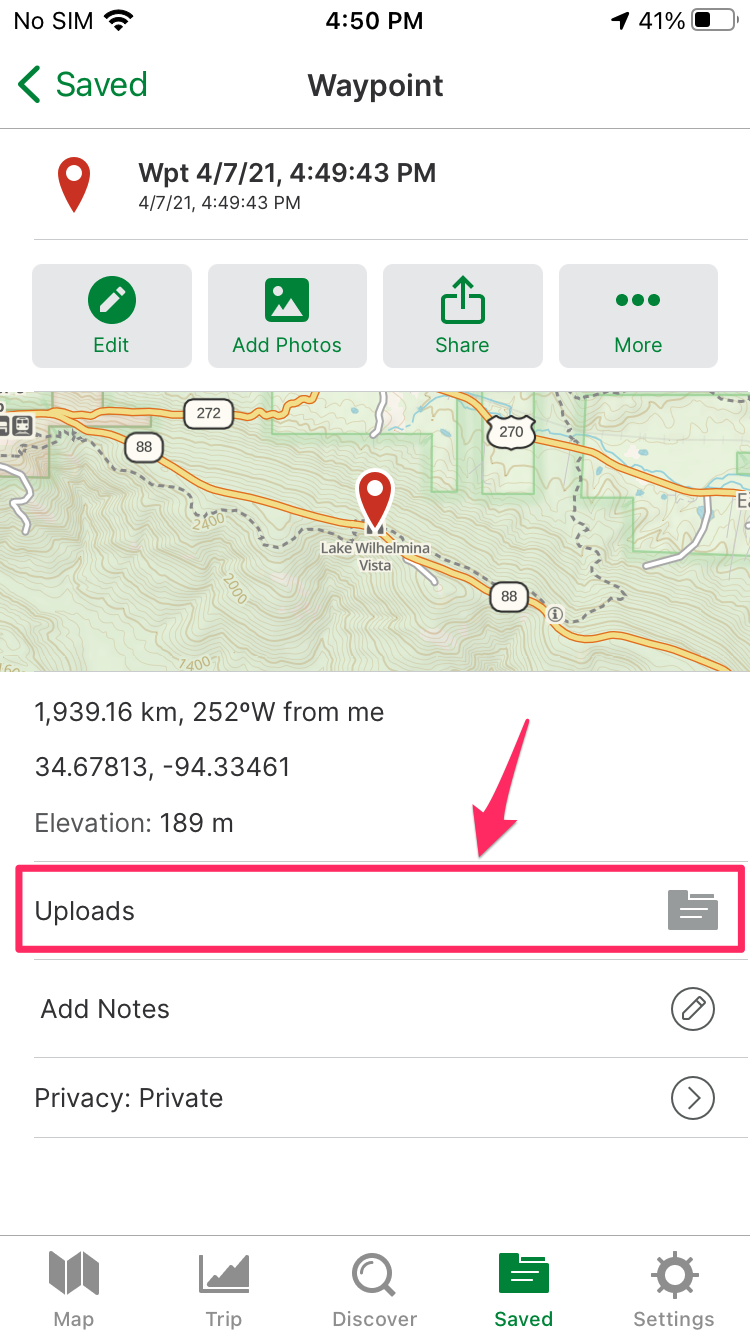Edit this waypoint
This screenshot has height=1334, width=750.
[111, 316]
